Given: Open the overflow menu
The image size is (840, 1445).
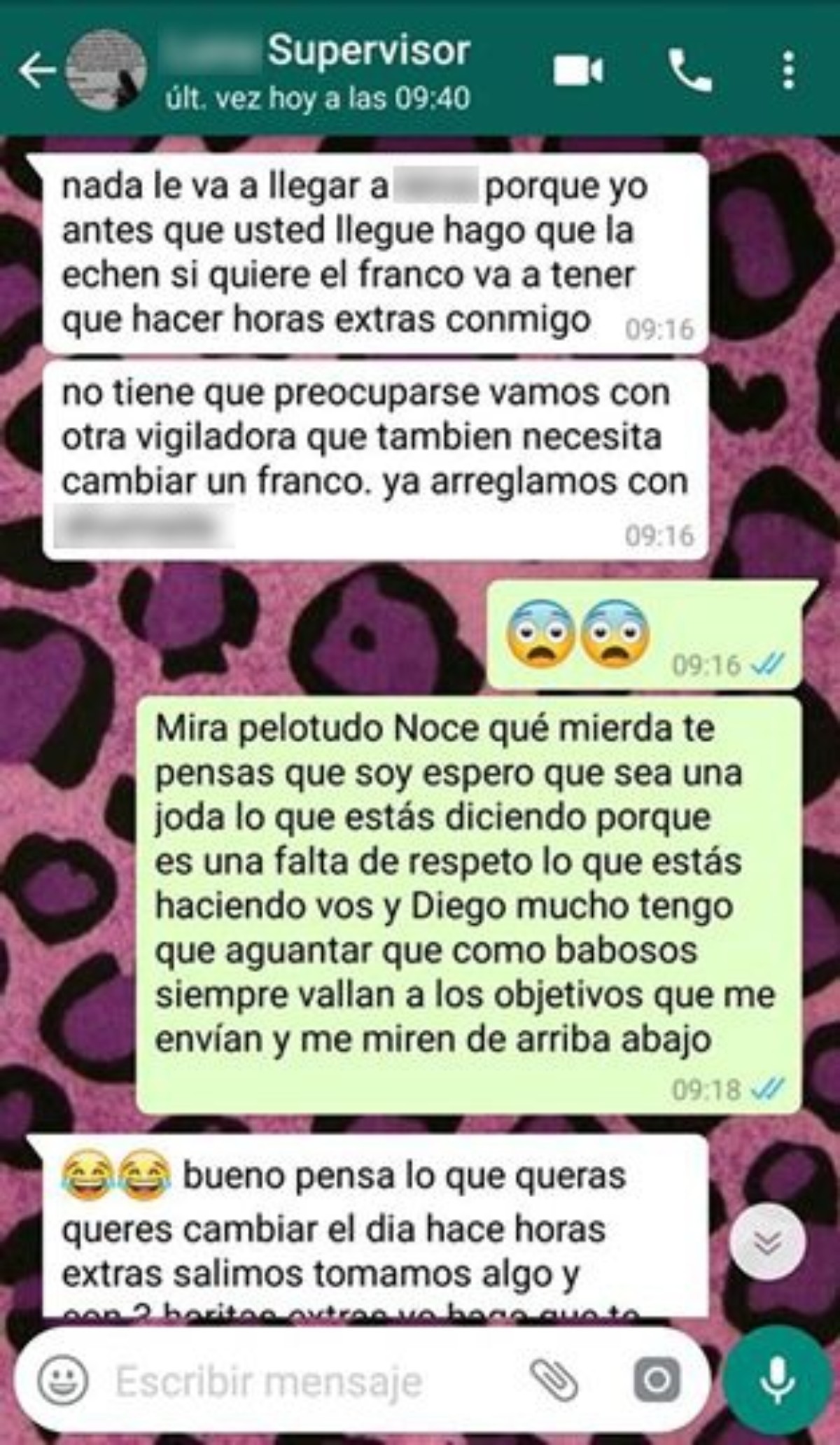Looking at the screenshot, I should (x=789, y=71).
